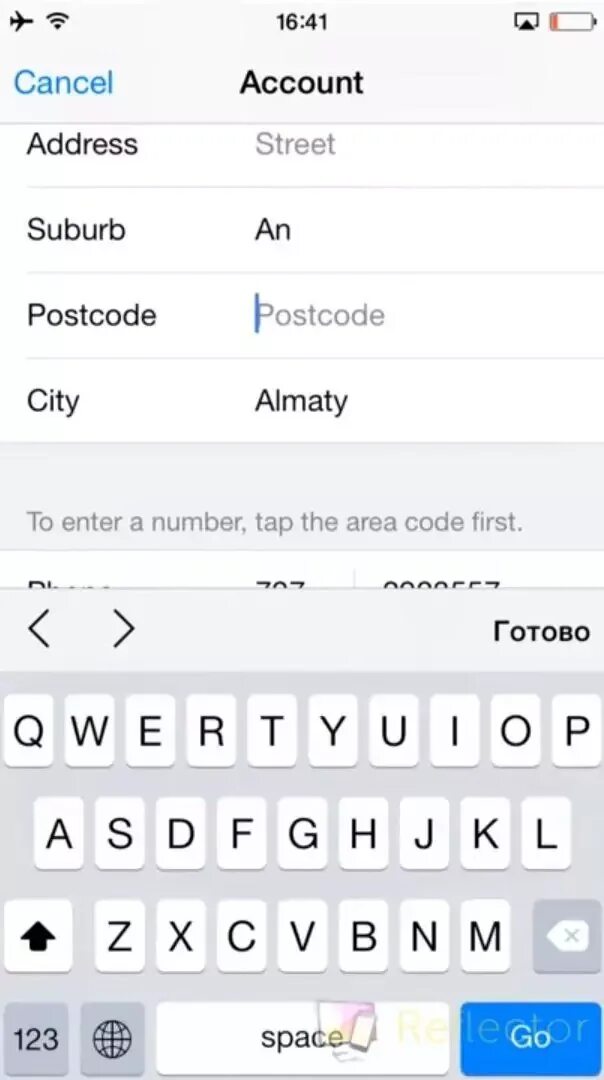Image resolution: width=604 pixels, height=1080 pixels.
Task: Switch keyboard language with the globe key
Action: tap(112, 1039)
